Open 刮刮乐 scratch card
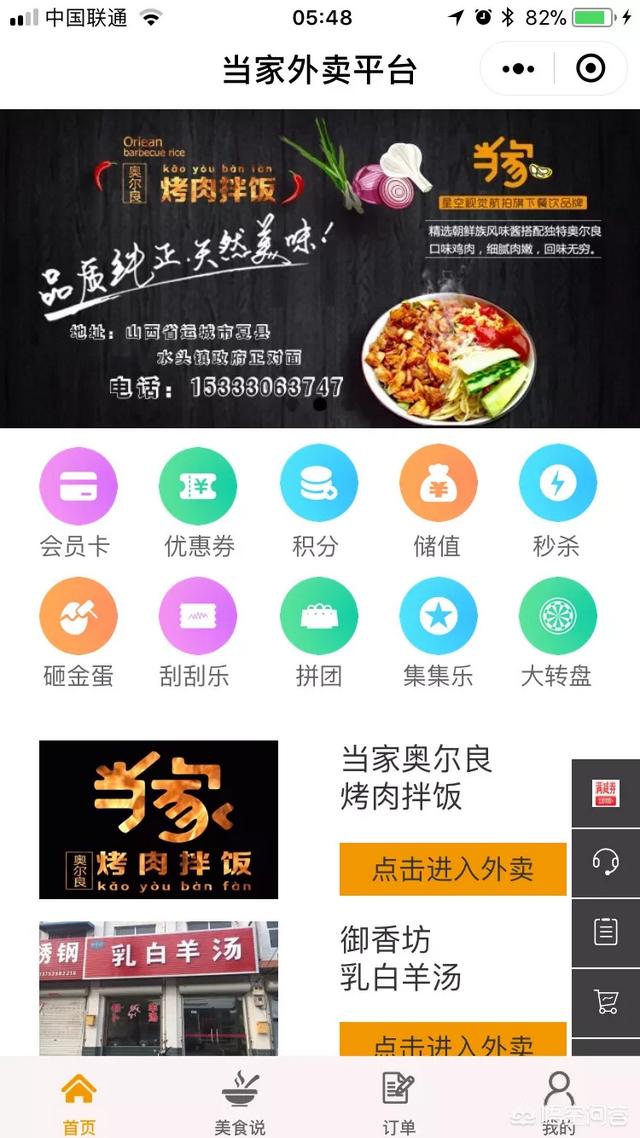This screenshot has width=640, height=1138. pyautogui.click(x=198, y=615)
